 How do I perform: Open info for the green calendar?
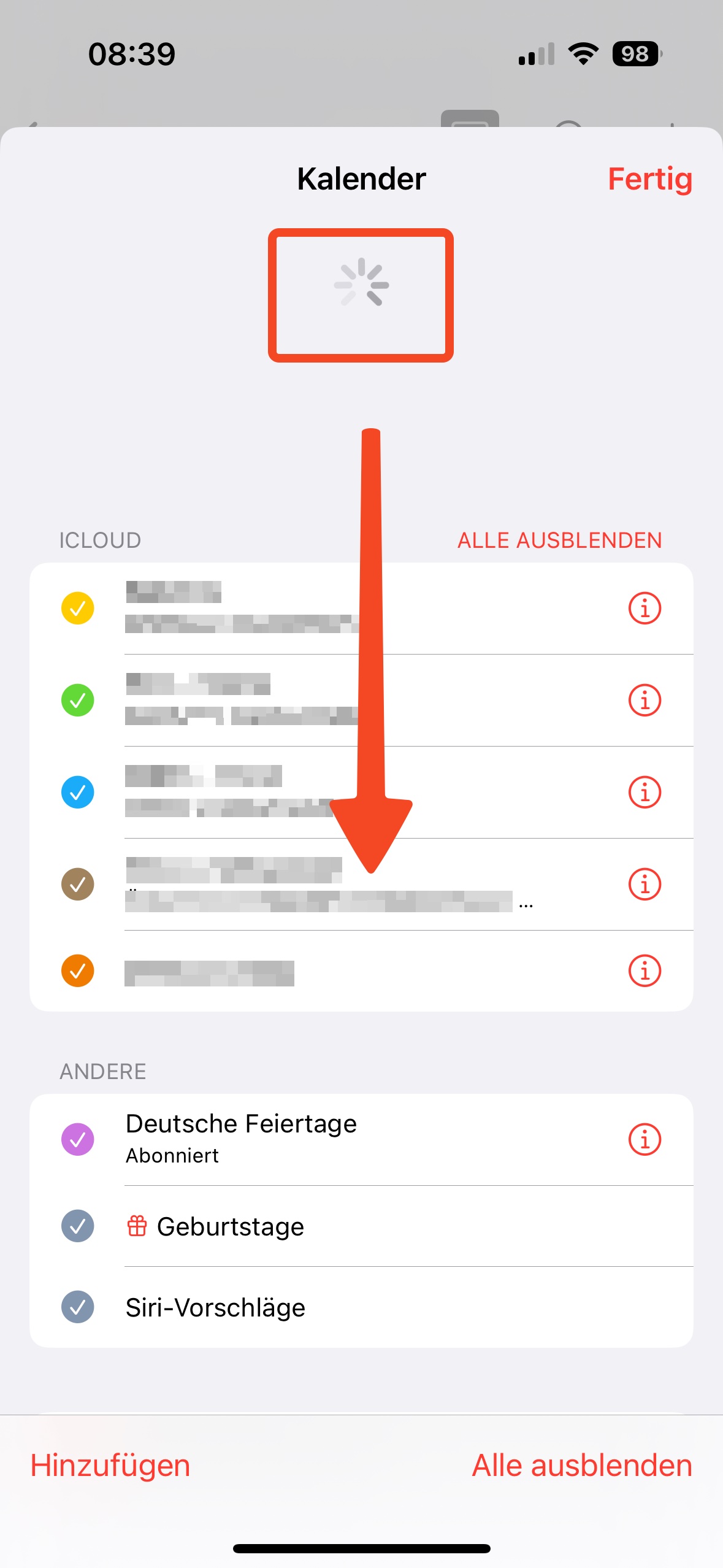645,700
